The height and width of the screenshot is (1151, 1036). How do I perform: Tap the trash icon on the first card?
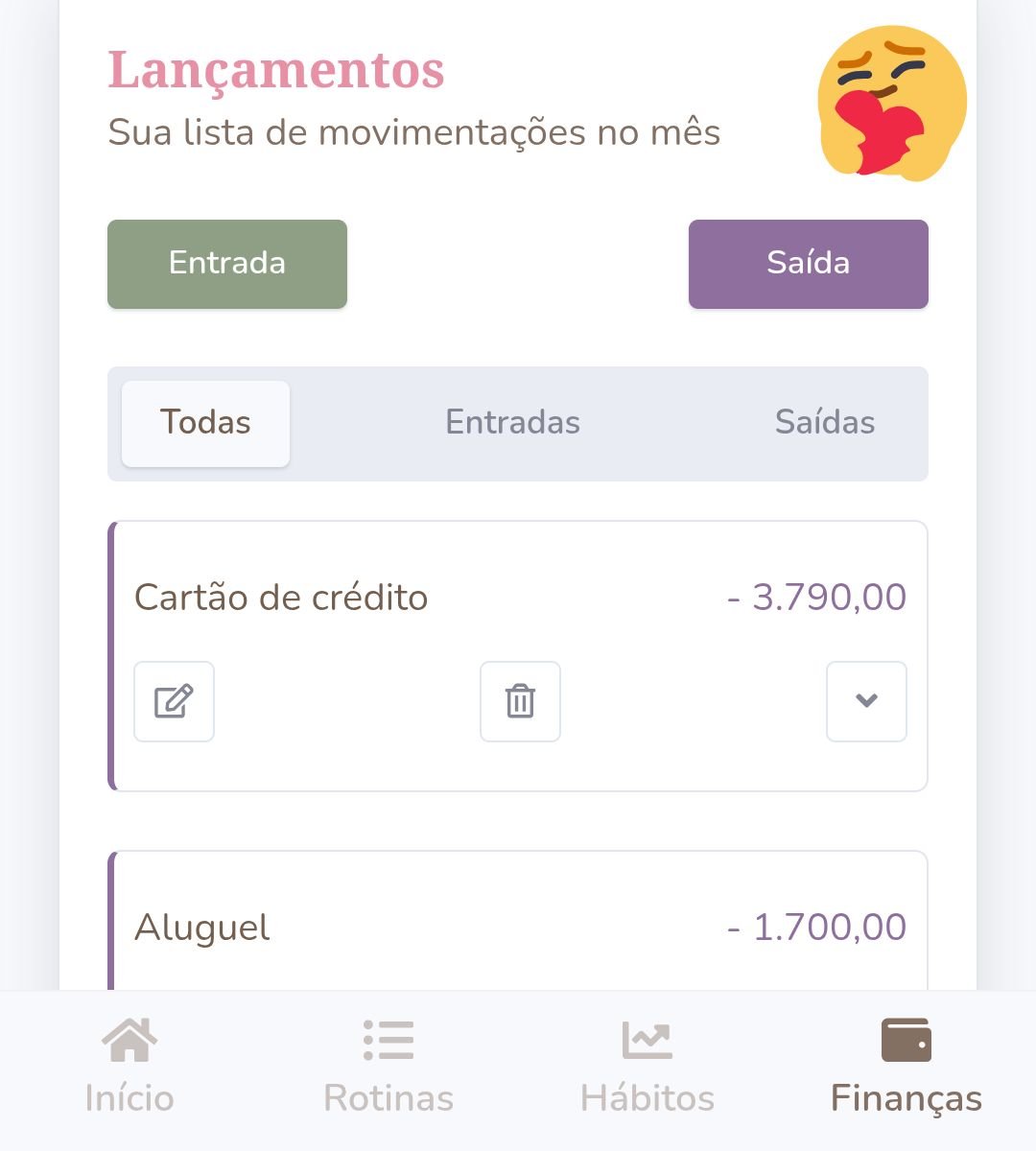click(520, 701)
